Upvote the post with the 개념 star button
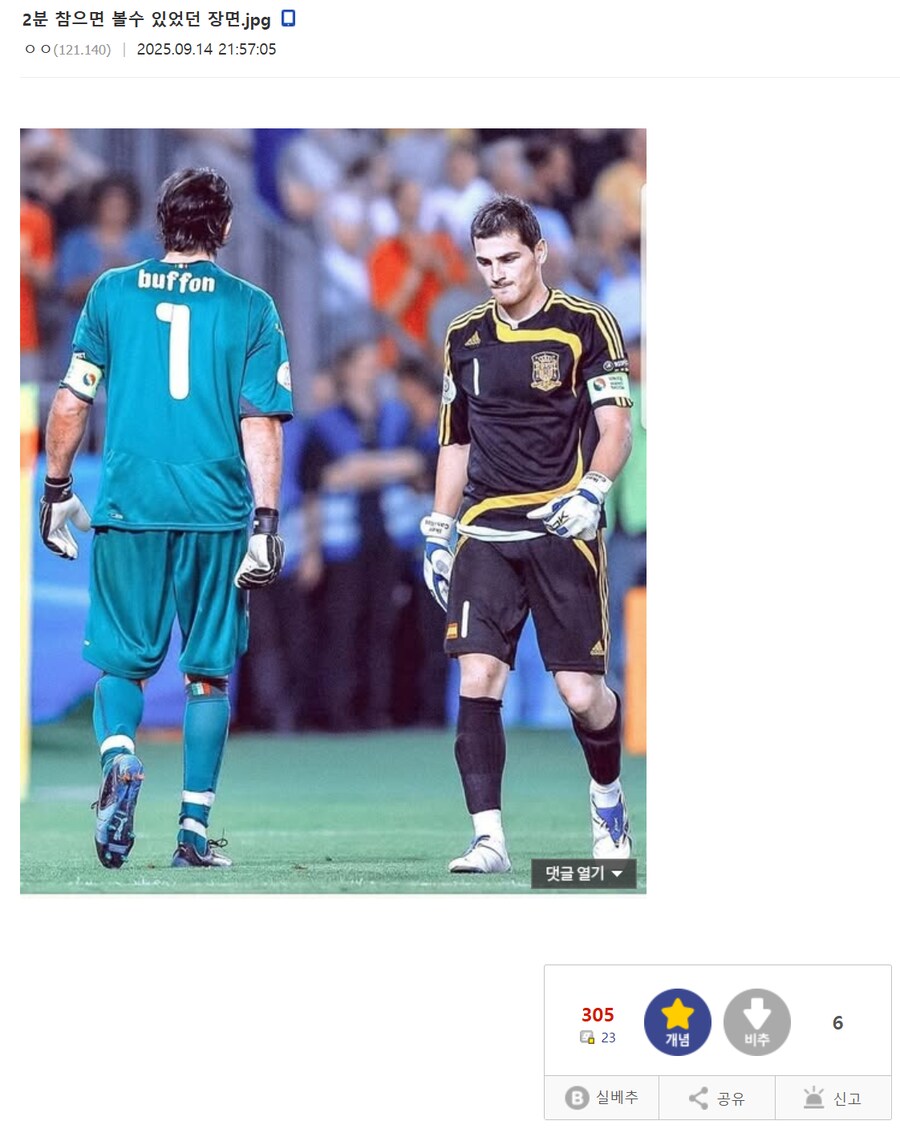The height and width of the screenshot is (1129, 900). tap(677, 1022)
